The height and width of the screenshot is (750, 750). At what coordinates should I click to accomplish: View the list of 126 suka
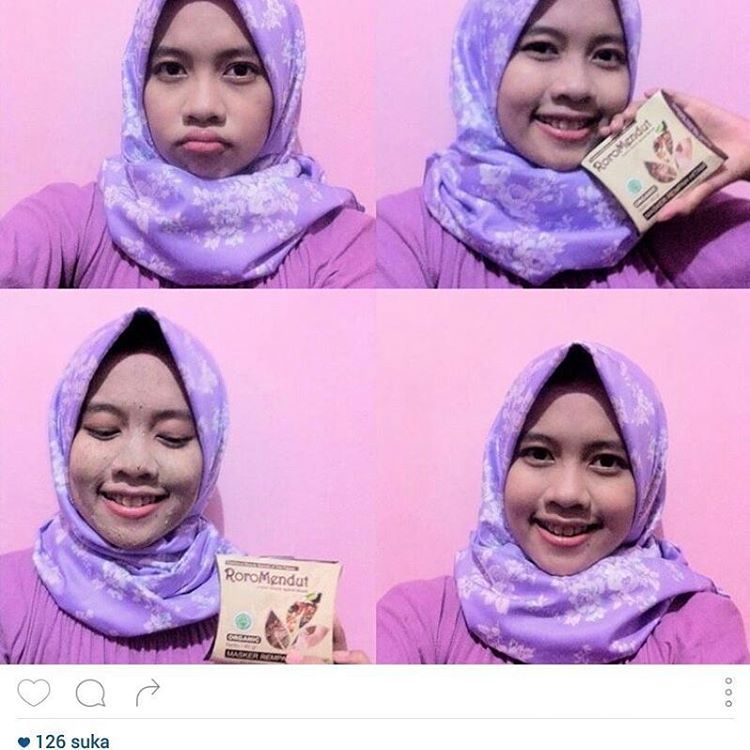tap(70, 741)
